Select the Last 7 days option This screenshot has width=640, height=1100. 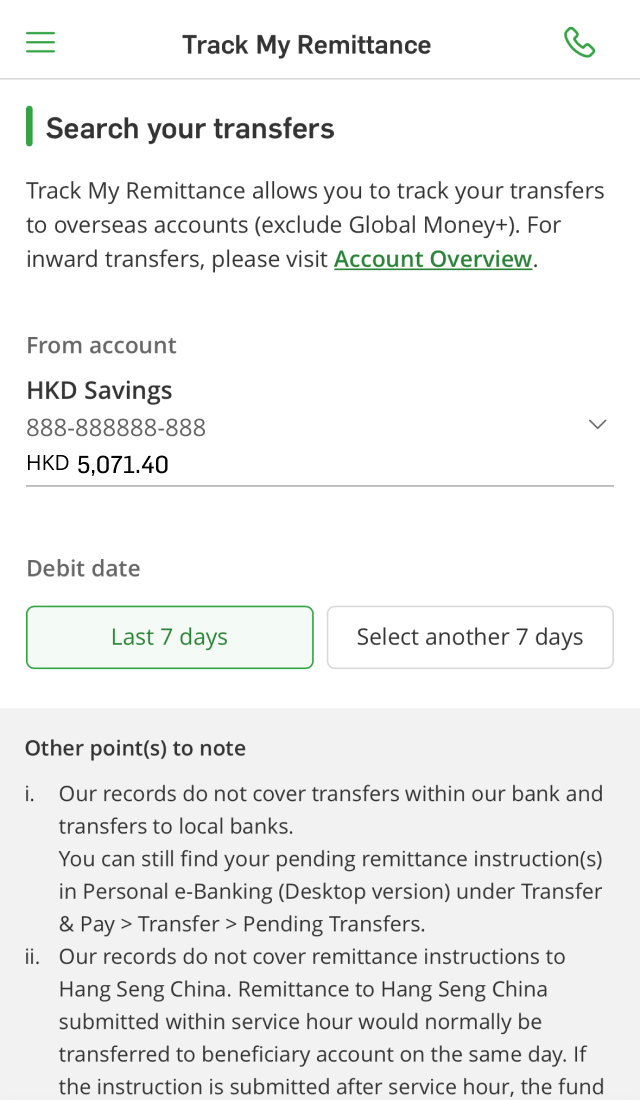point(170,637)
